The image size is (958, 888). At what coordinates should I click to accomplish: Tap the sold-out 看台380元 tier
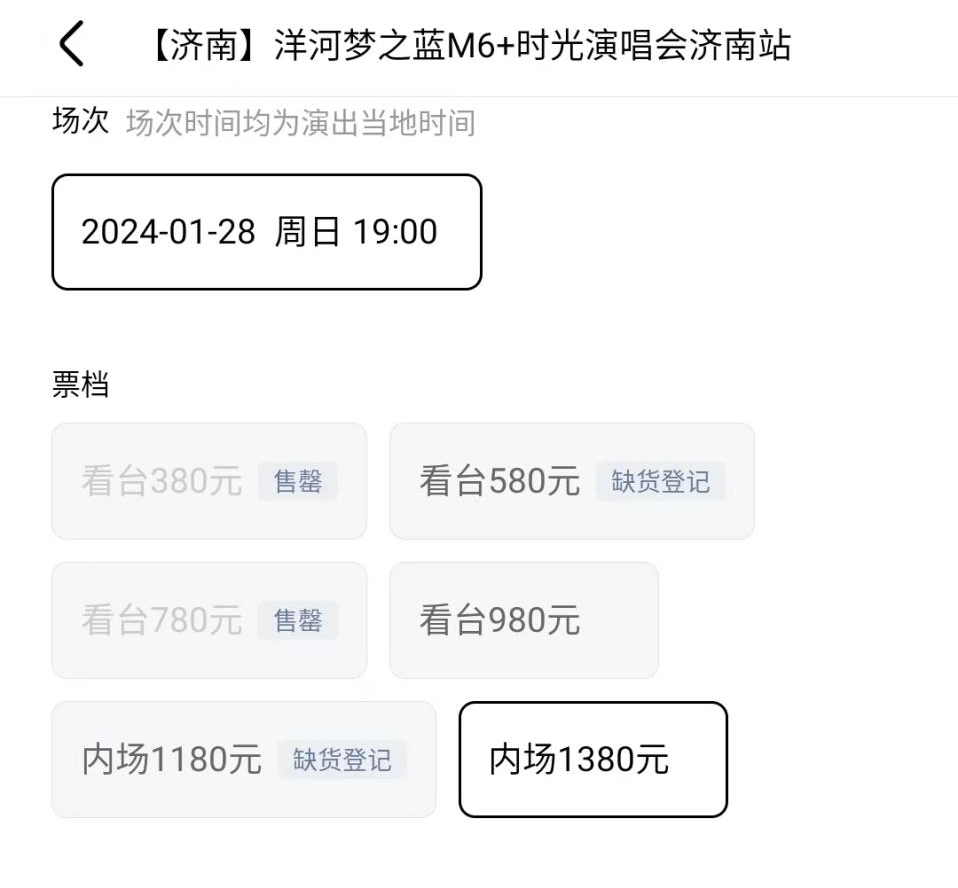pos(208,481)
